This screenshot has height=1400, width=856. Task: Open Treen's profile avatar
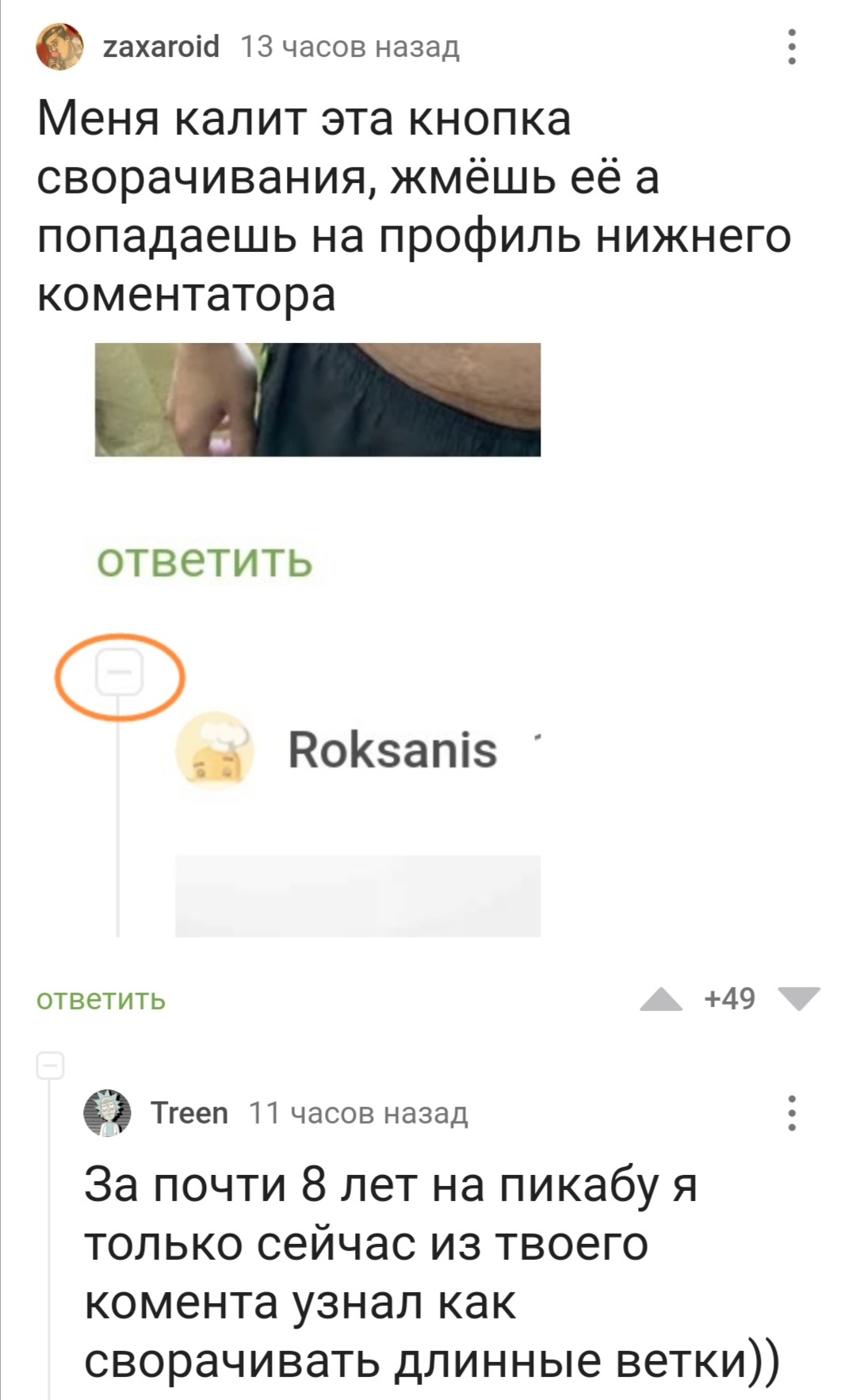coord(107,1113)
